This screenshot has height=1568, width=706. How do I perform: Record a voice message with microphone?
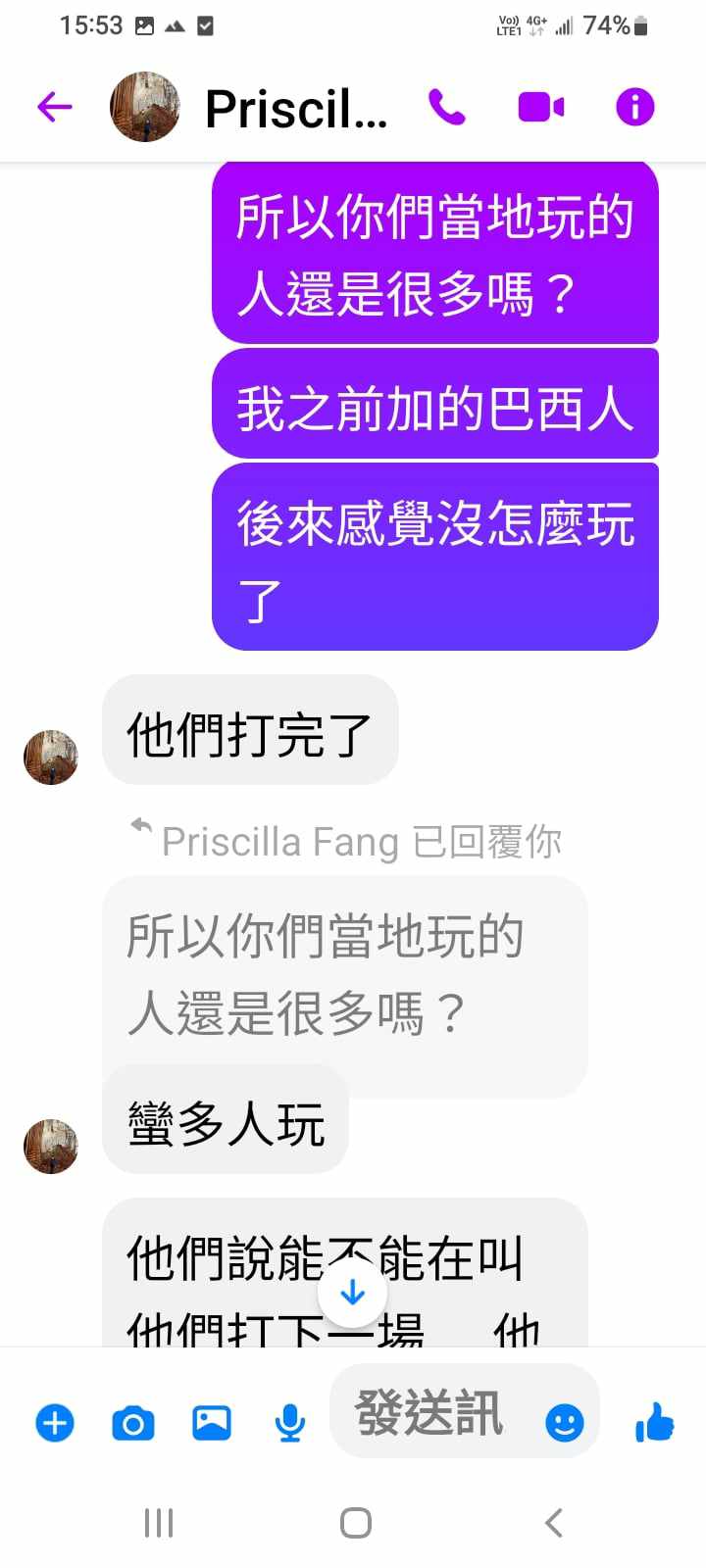click(289, 1422)
